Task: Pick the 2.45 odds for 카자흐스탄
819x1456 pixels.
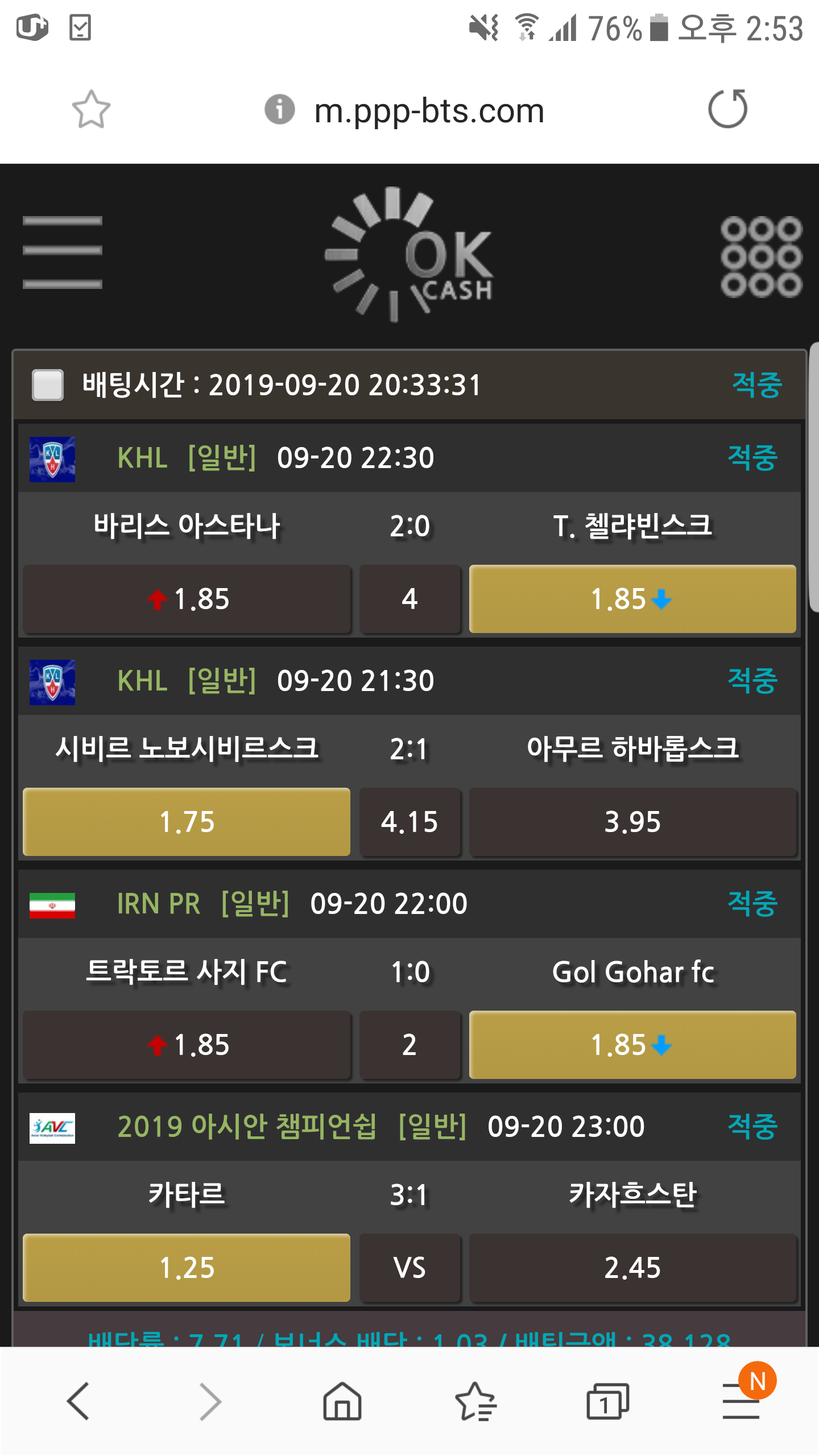Action: pyautogui.click(x=632, y=1268)
